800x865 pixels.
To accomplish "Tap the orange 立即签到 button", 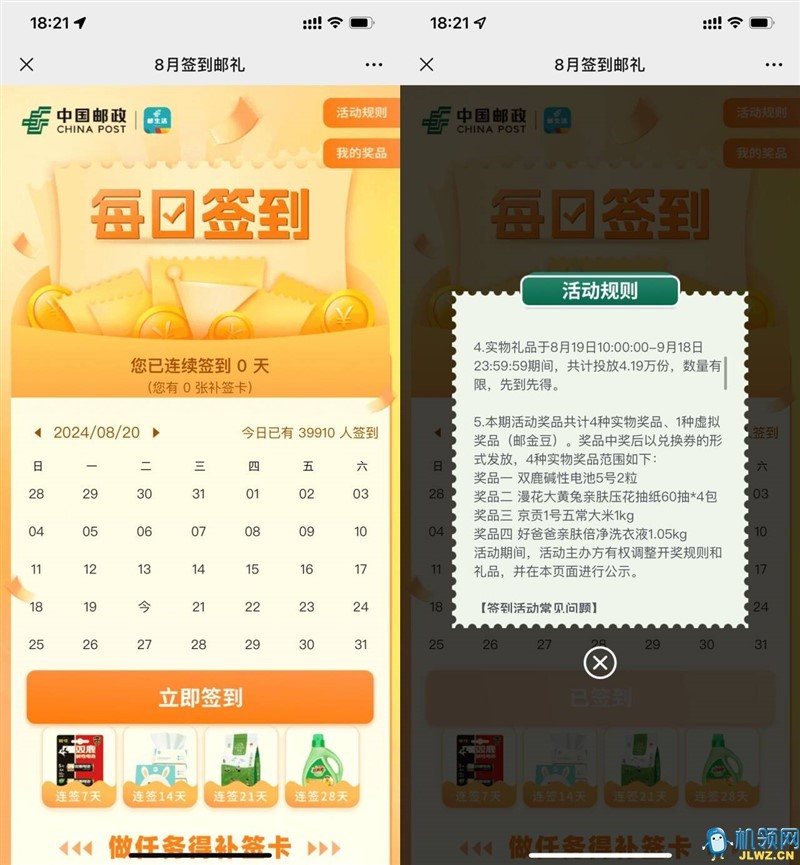I will [x=200, y=697].
